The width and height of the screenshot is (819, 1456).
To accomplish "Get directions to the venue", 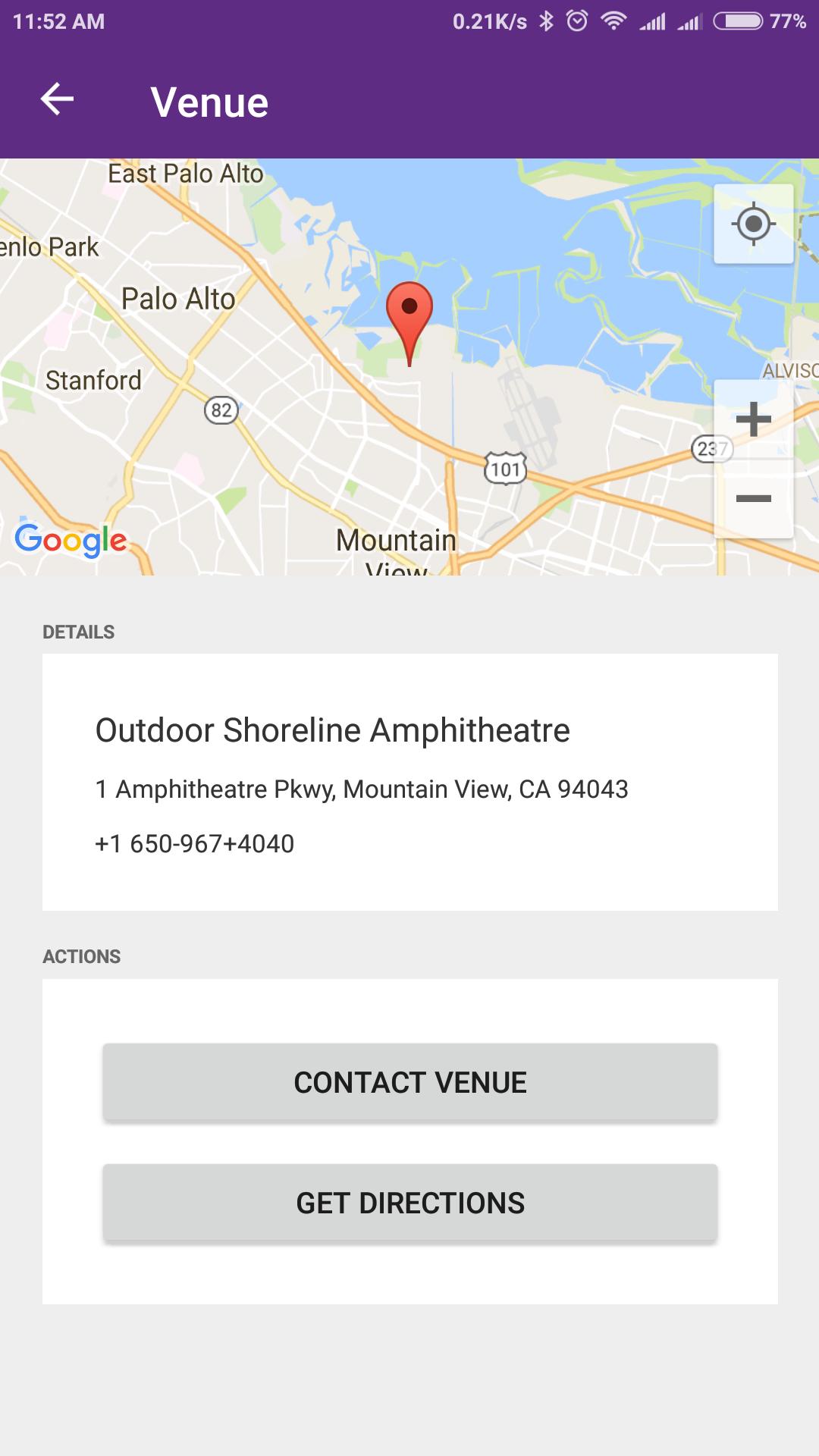I will click(409, 1203).
